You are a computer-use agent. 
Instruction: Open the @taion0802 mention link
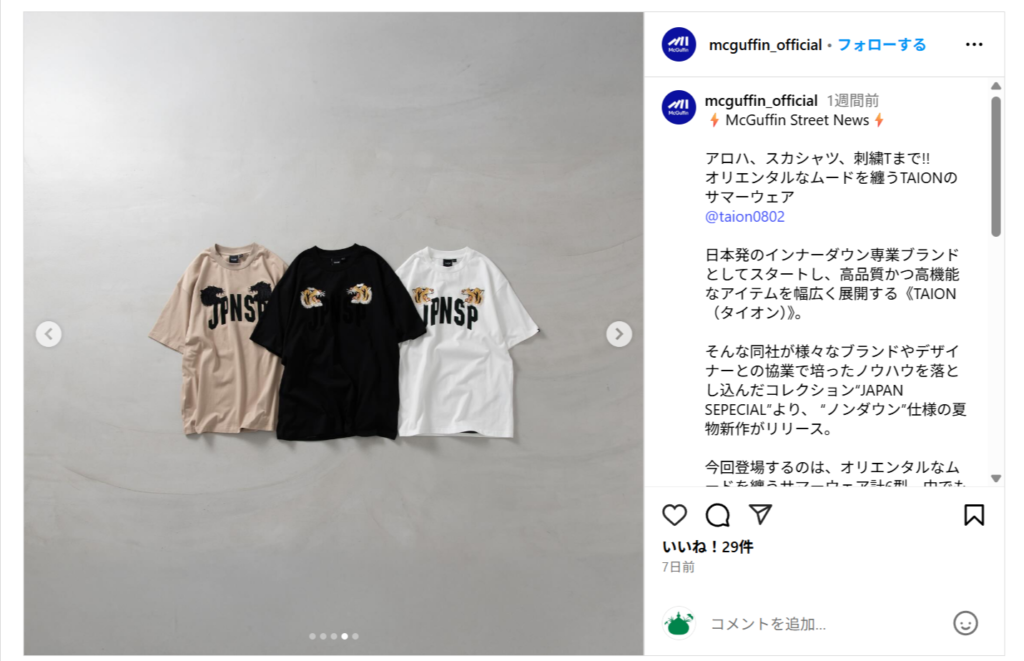744,216
